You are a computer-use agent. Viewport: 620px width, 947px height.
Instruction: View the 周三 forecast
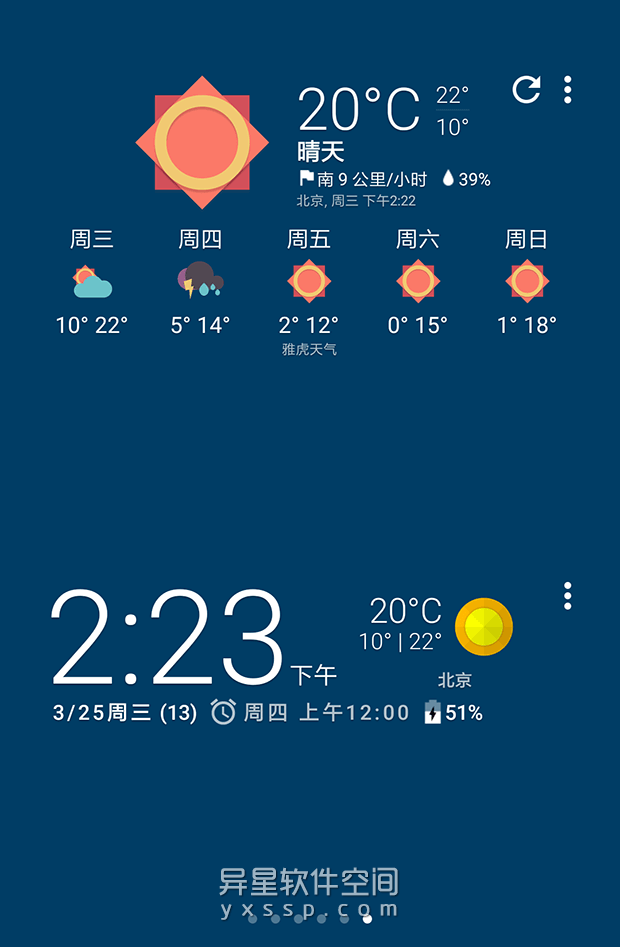pyautogui.click(x=92, y=283)
